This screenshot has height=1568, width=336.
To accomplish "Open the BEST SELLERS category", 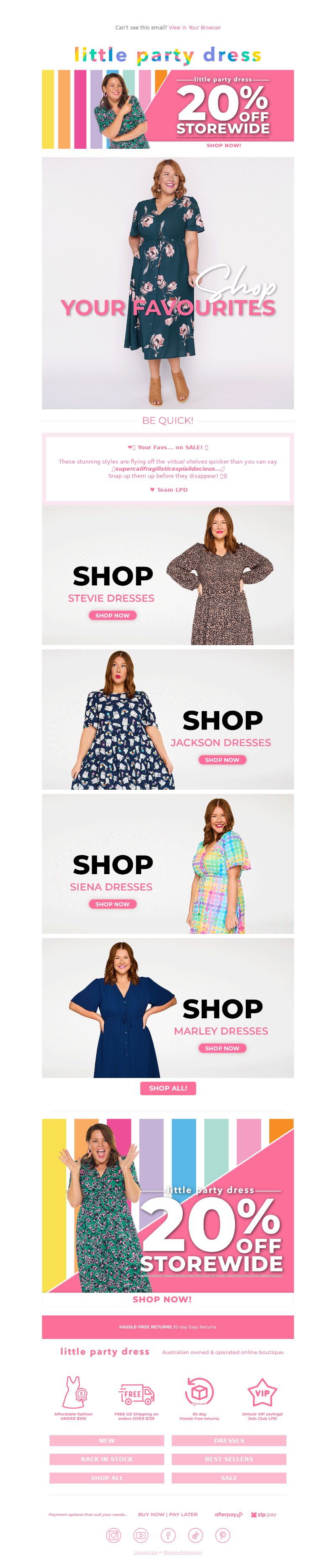I will 229,1459.
